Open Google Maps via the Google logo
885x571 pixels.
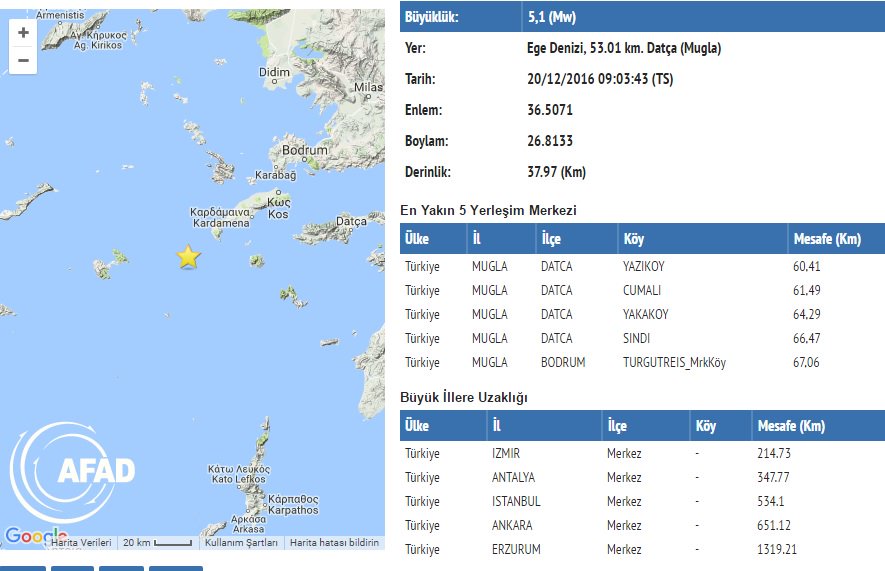pyautogui.click(x=32, y=537)
